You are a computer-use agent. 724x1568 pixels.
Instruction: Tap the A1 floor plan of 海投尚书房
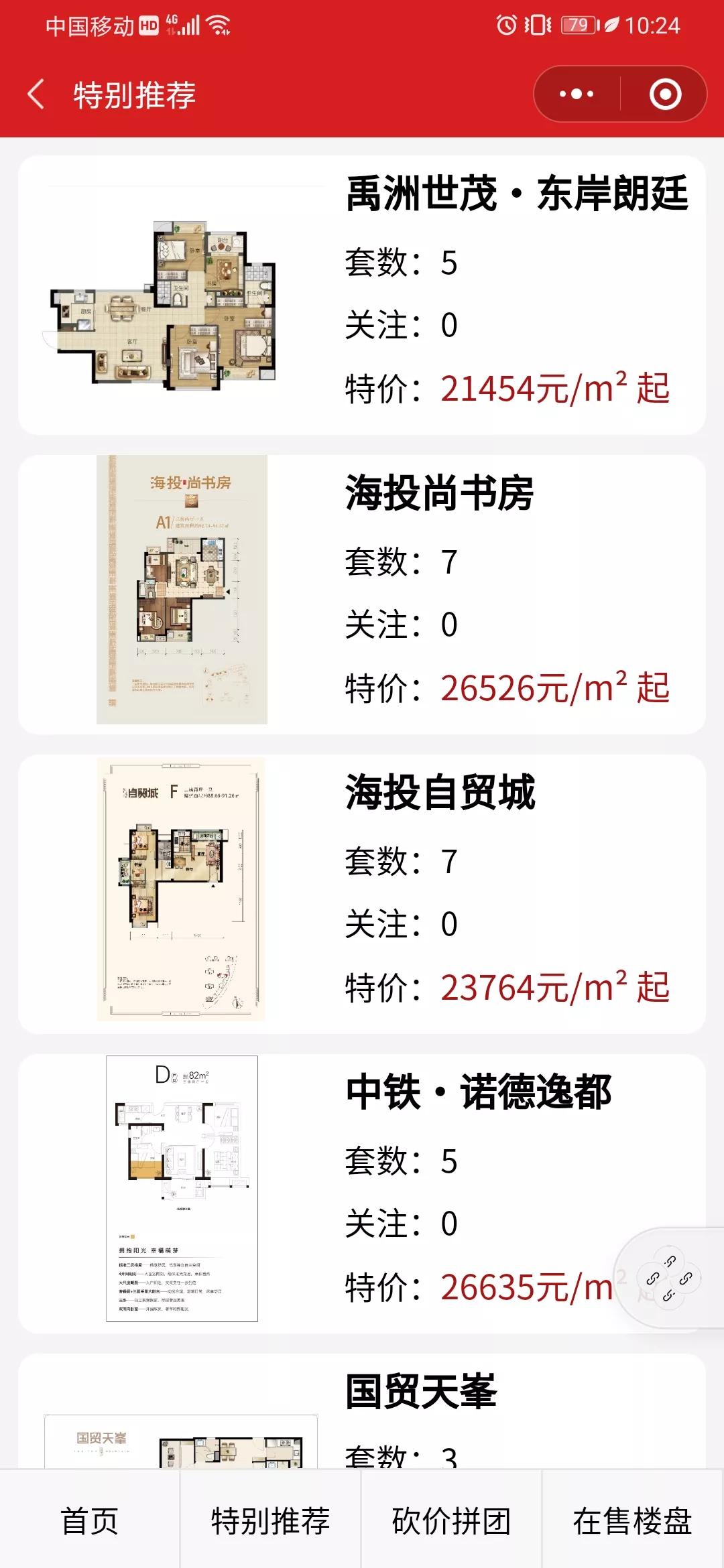point(181,590)
